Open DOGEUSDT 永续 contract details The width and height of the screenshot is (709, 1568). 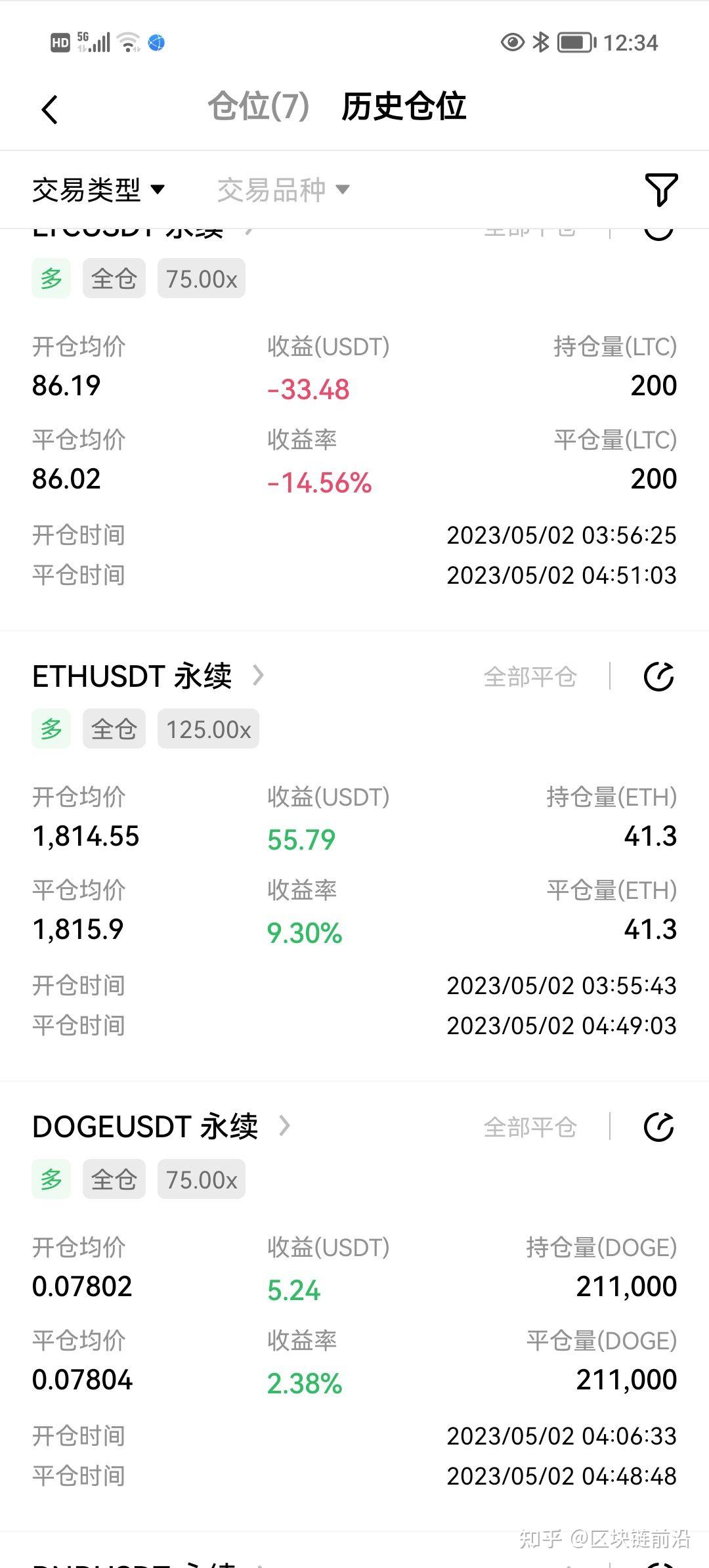pyautogui.click(x=161, y=1127)
